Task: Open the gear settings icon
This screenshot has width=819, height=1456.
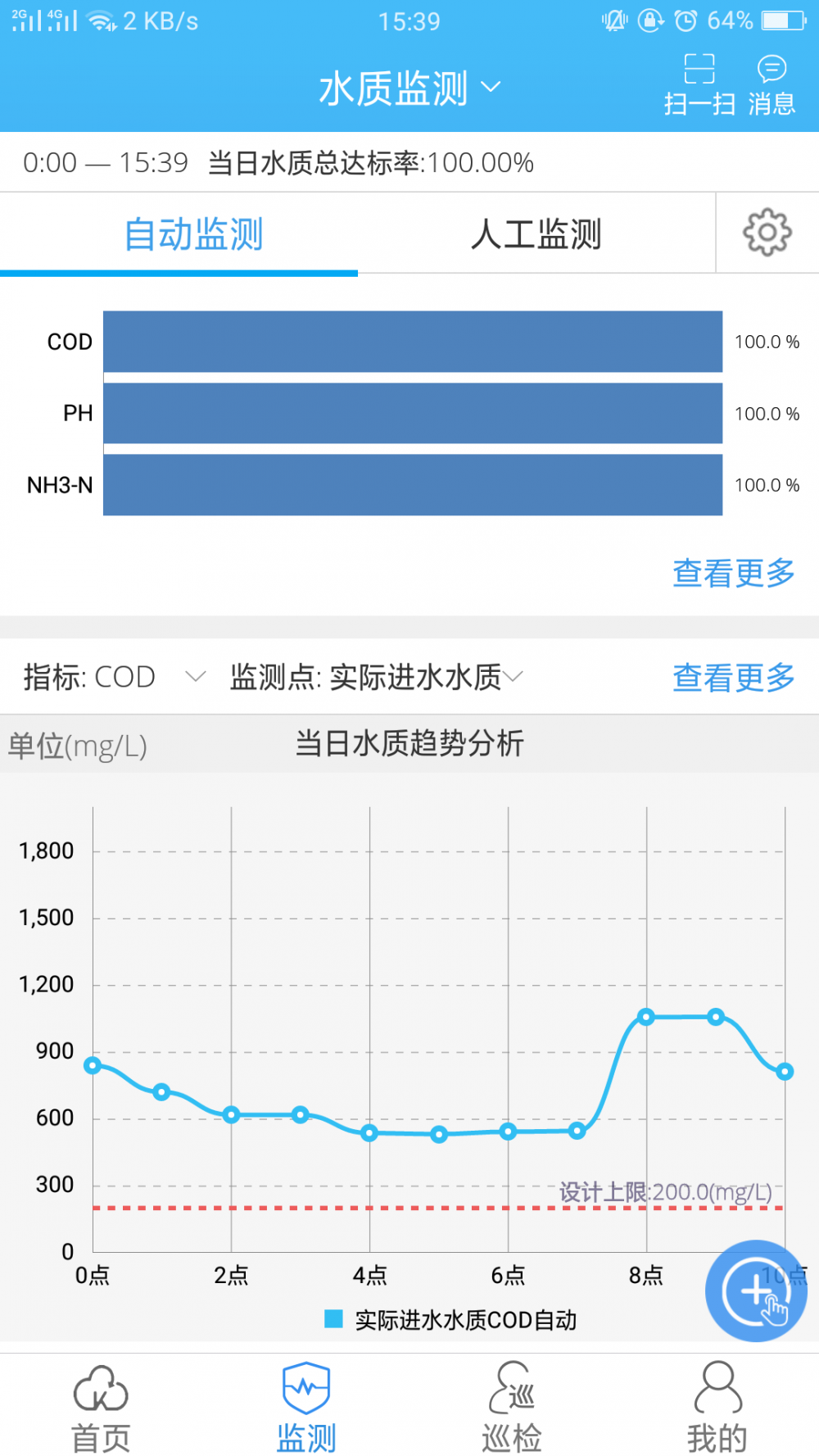Action: [x=767, y=233]
